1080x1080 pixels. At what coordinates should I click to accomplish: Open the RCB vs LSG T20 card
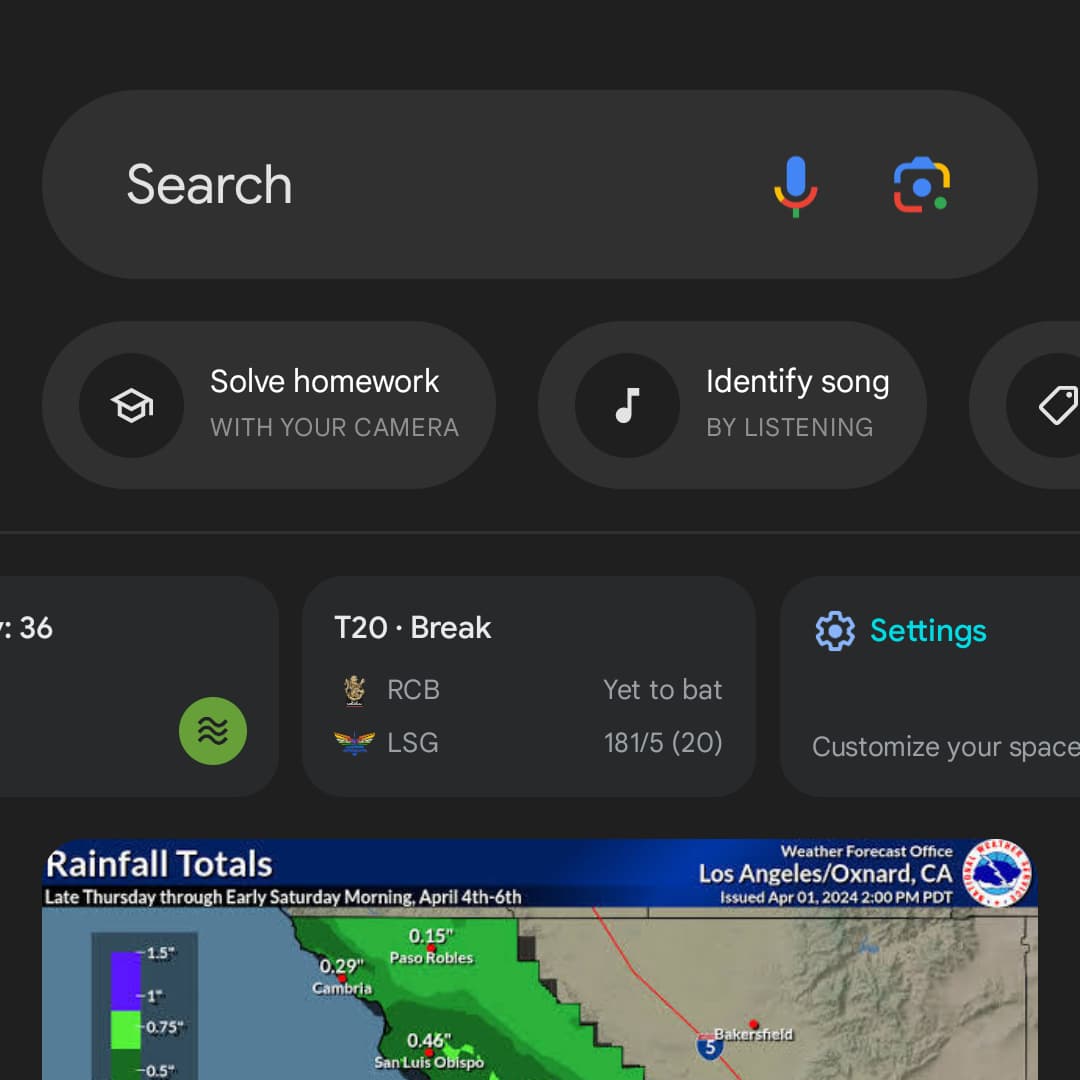click(528, 686)
